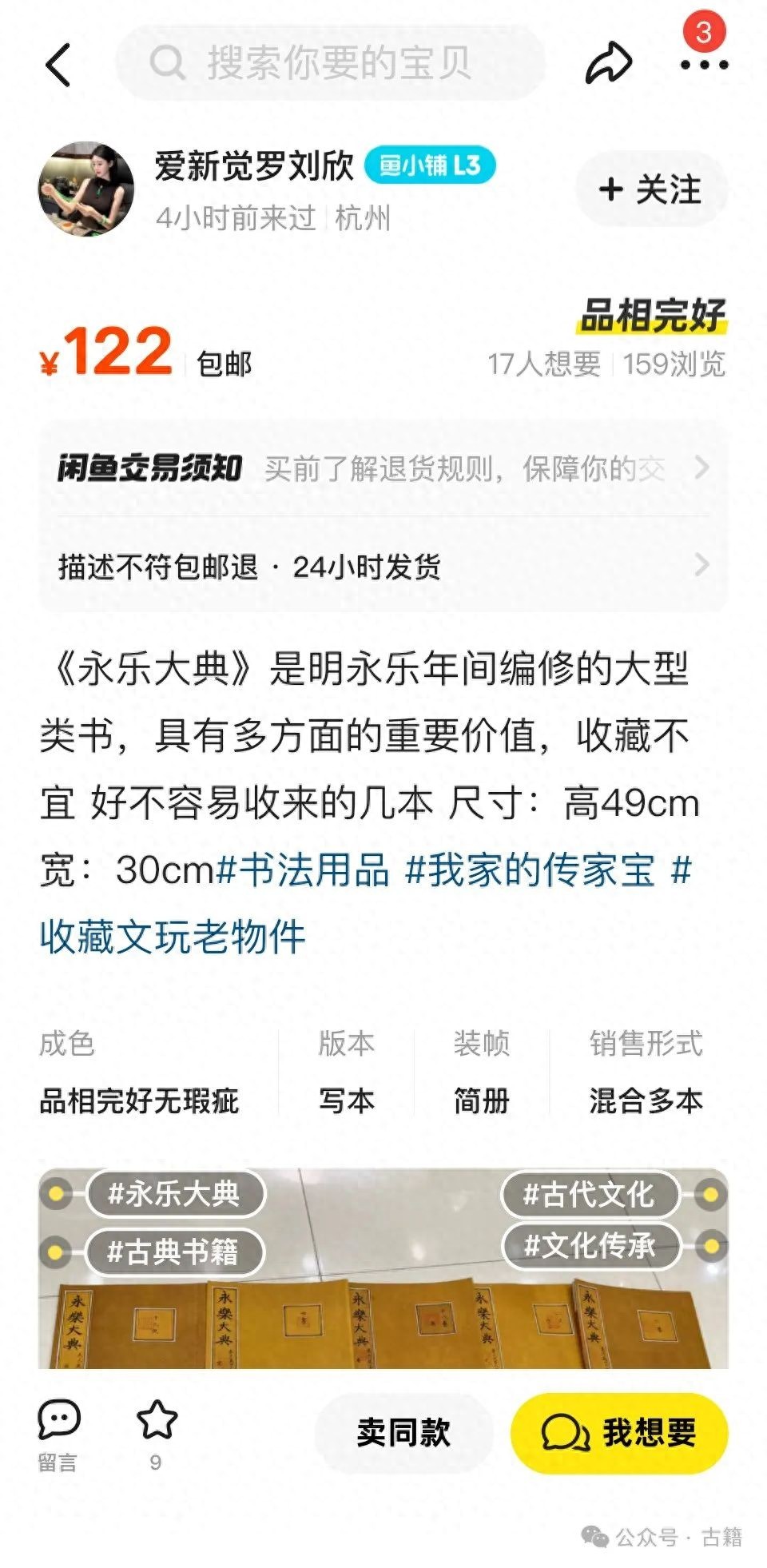Share this listing

click(608, 64)
